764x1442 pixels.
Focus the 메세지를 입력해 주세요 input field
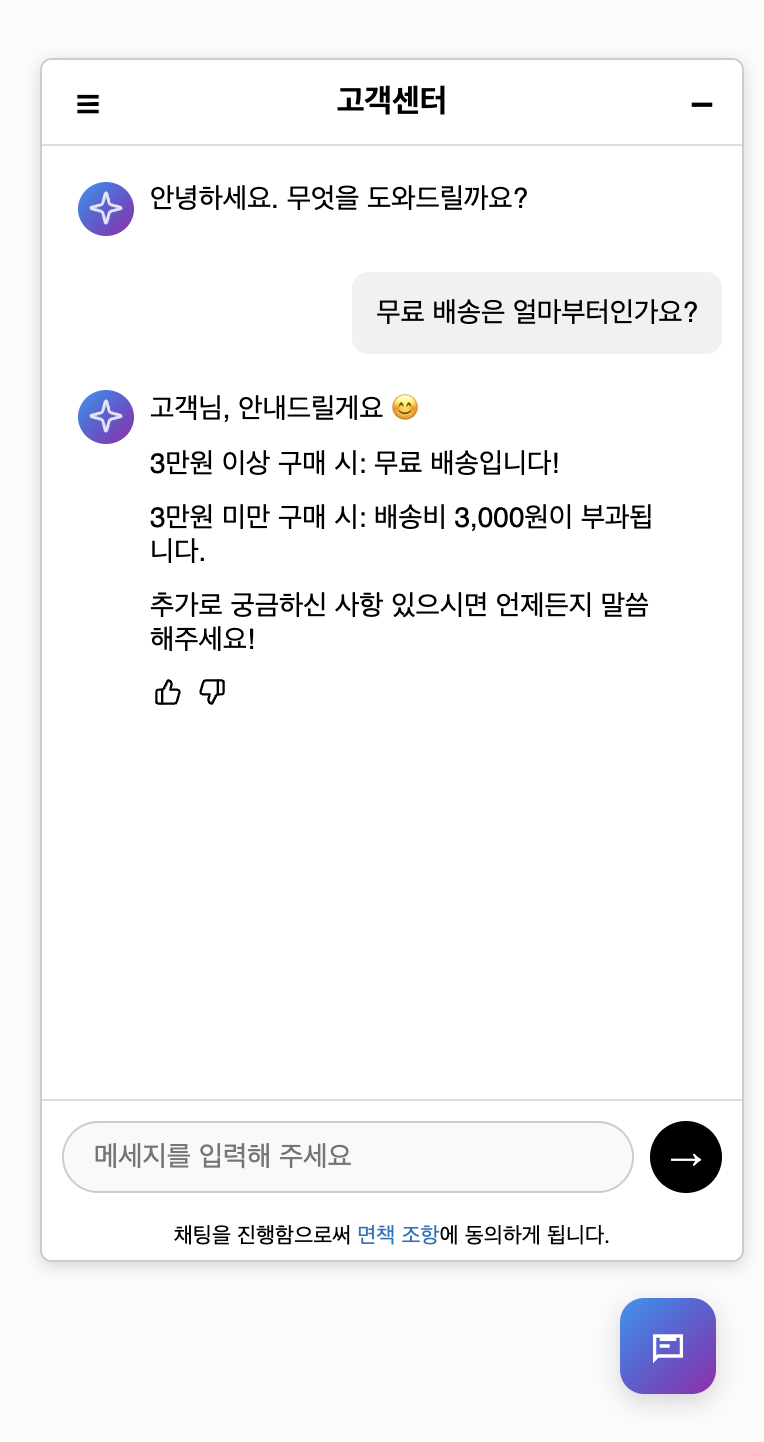[x=347, y=1157]
